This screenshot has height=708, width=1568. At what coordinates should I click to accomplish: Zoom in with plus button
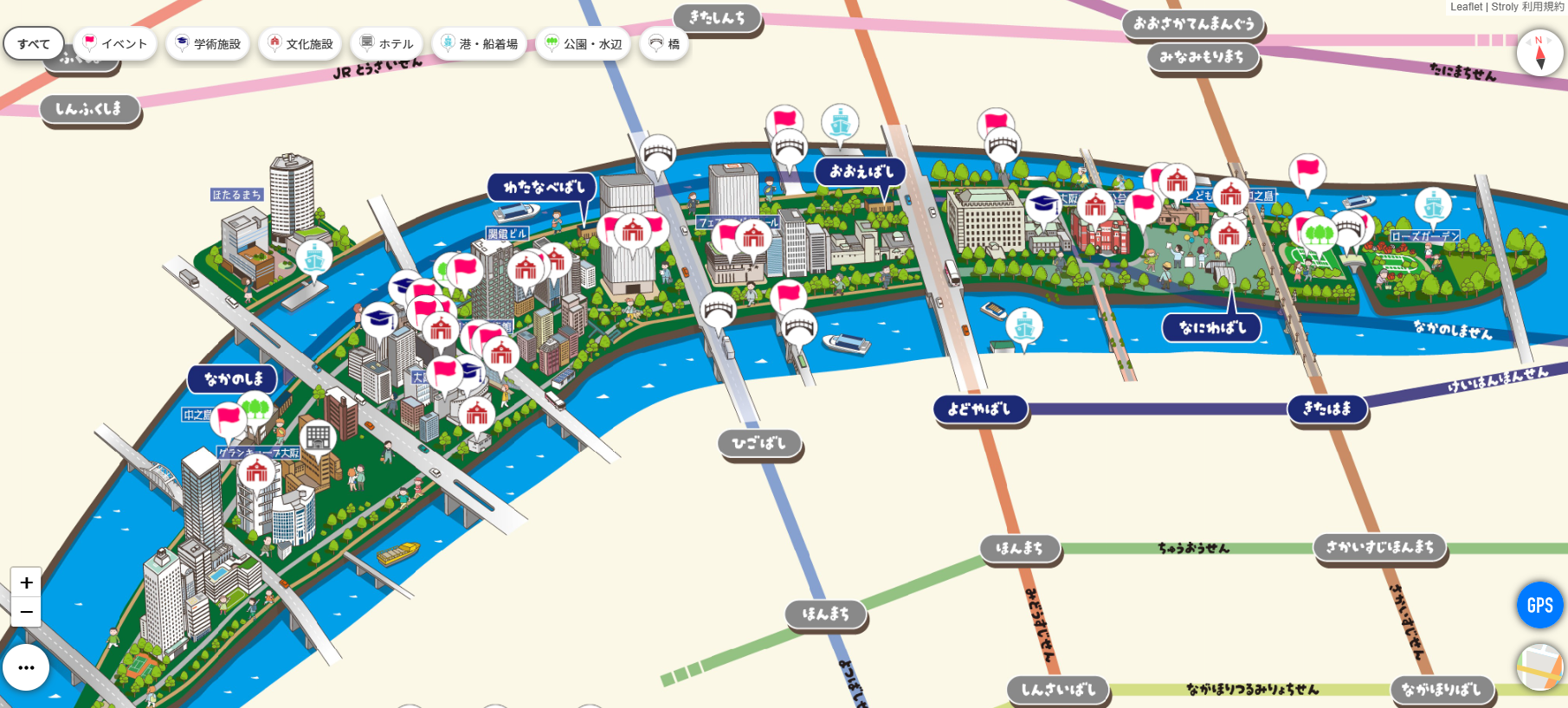click(x=26, y=582)
